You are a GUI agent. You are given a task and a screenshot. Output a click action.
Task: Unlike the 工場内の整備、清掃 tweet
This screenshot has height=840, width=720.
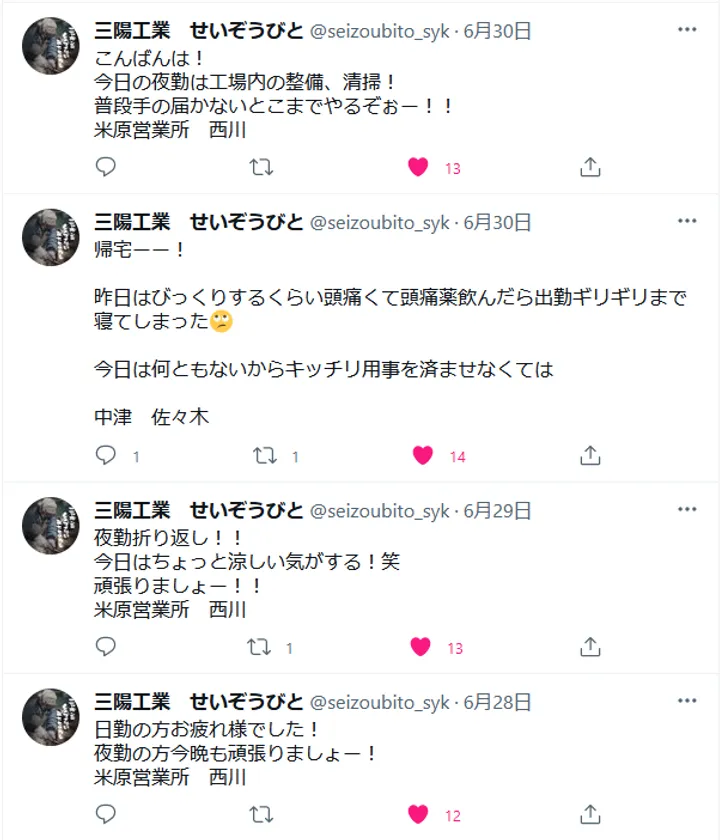[x=419, y=168]
